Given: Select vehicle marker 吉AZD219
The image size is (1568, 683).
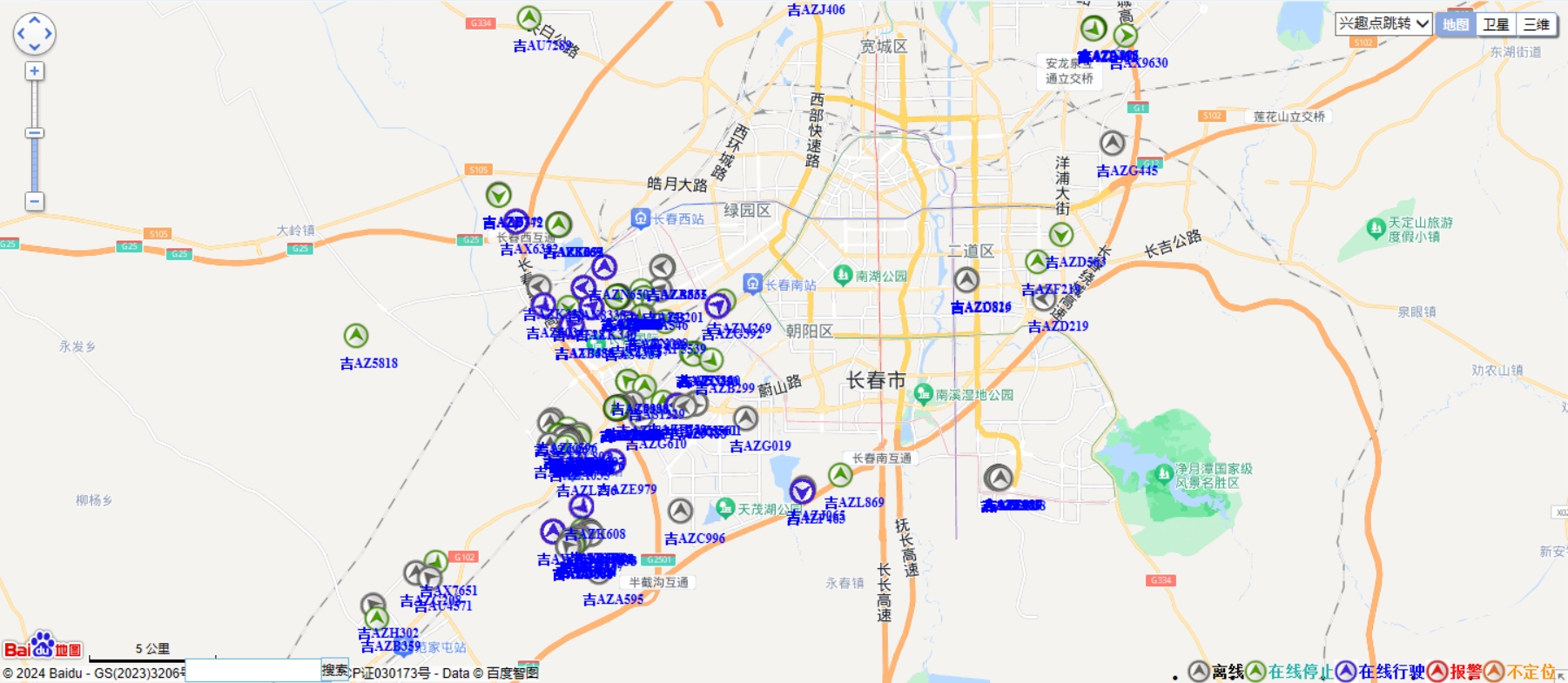Looking at the screenshot, I should pos(1044,299).
